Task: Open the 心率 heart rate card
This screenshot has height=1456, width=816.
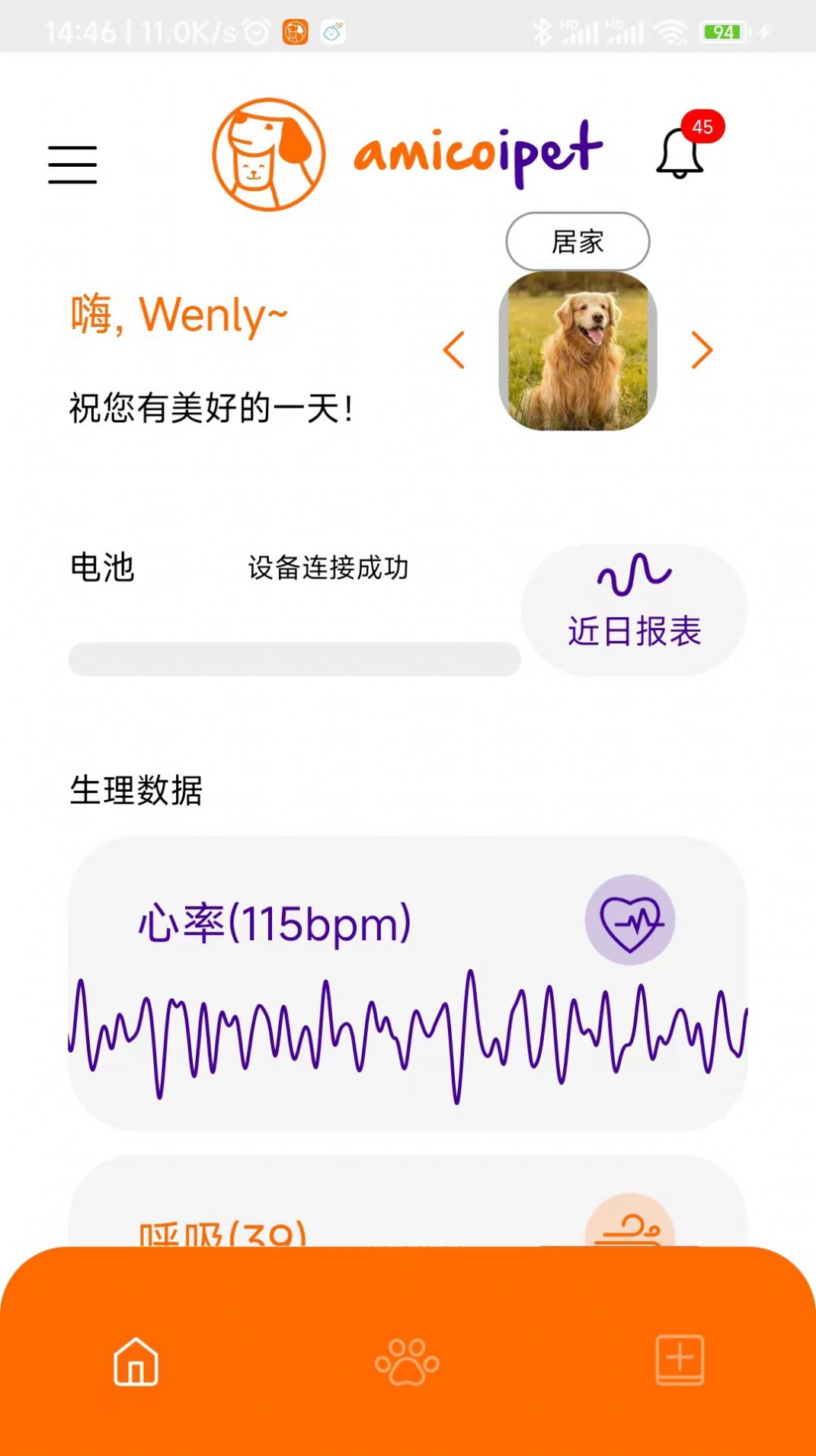Action: pos(408,983)
